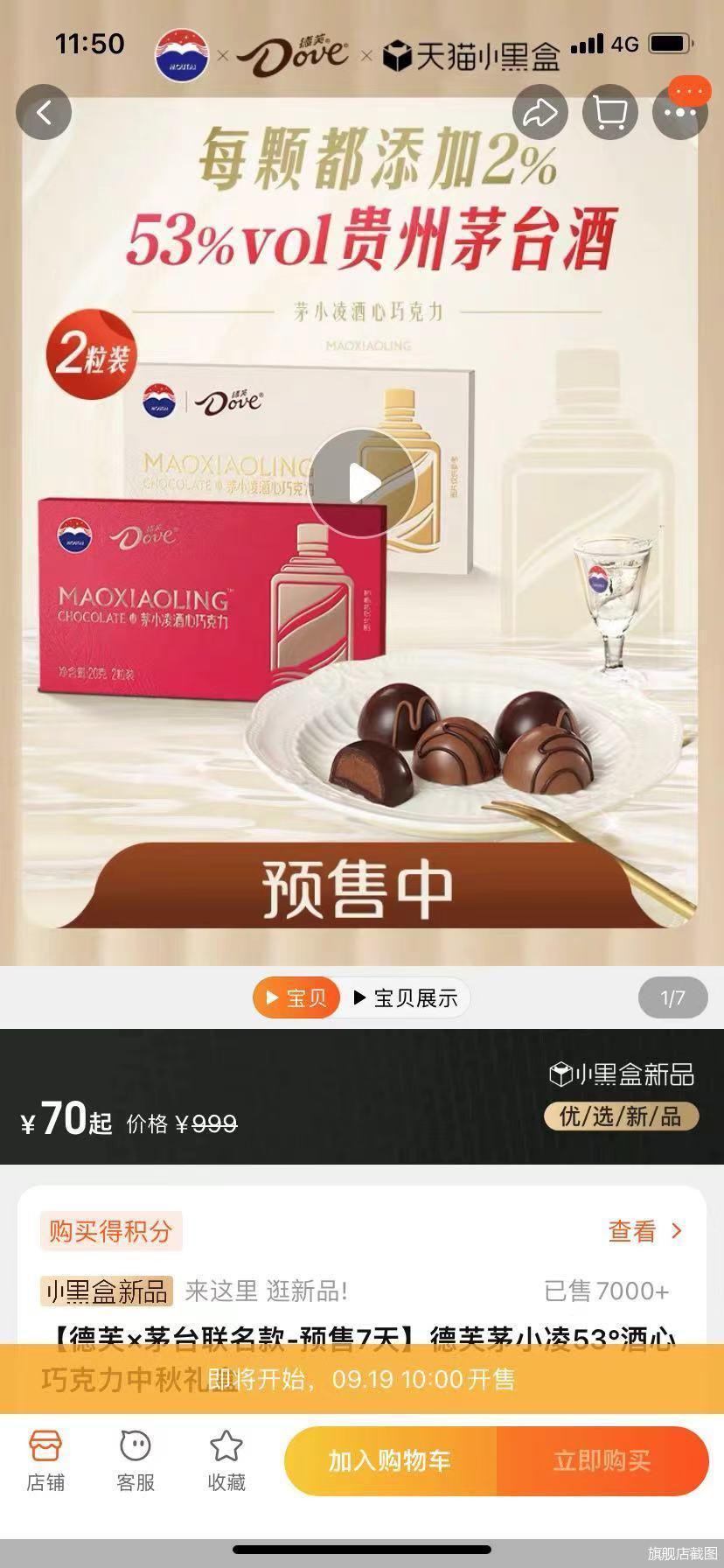Image resolution: width=724 pixels, height=1568 pixels.
Task: Add product to 收藏 favorites
Action: pyautogui.click(x=226, y=1461)
